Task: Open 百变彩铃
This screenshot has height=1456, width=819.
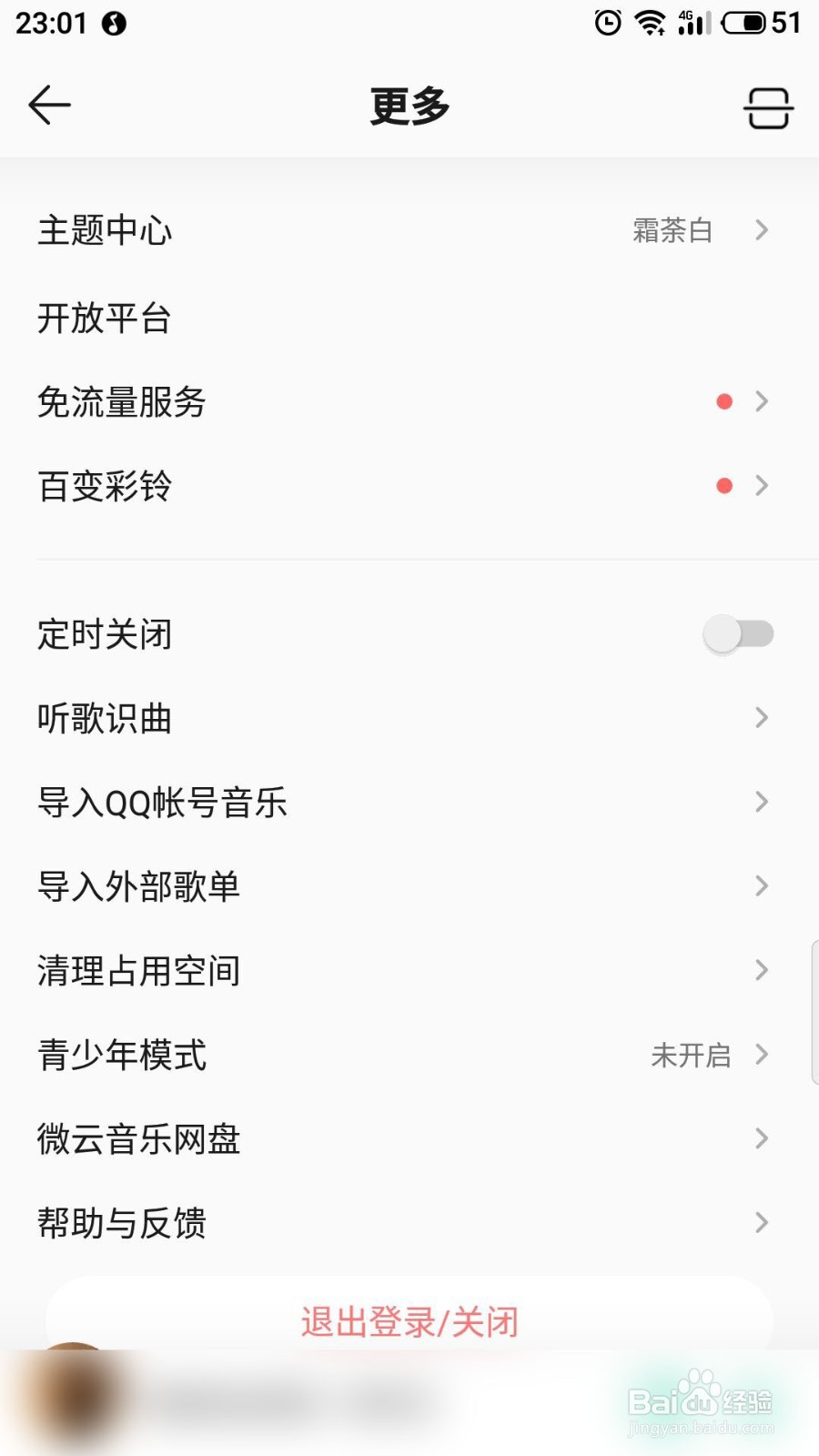Action: [x=409, y=486]
